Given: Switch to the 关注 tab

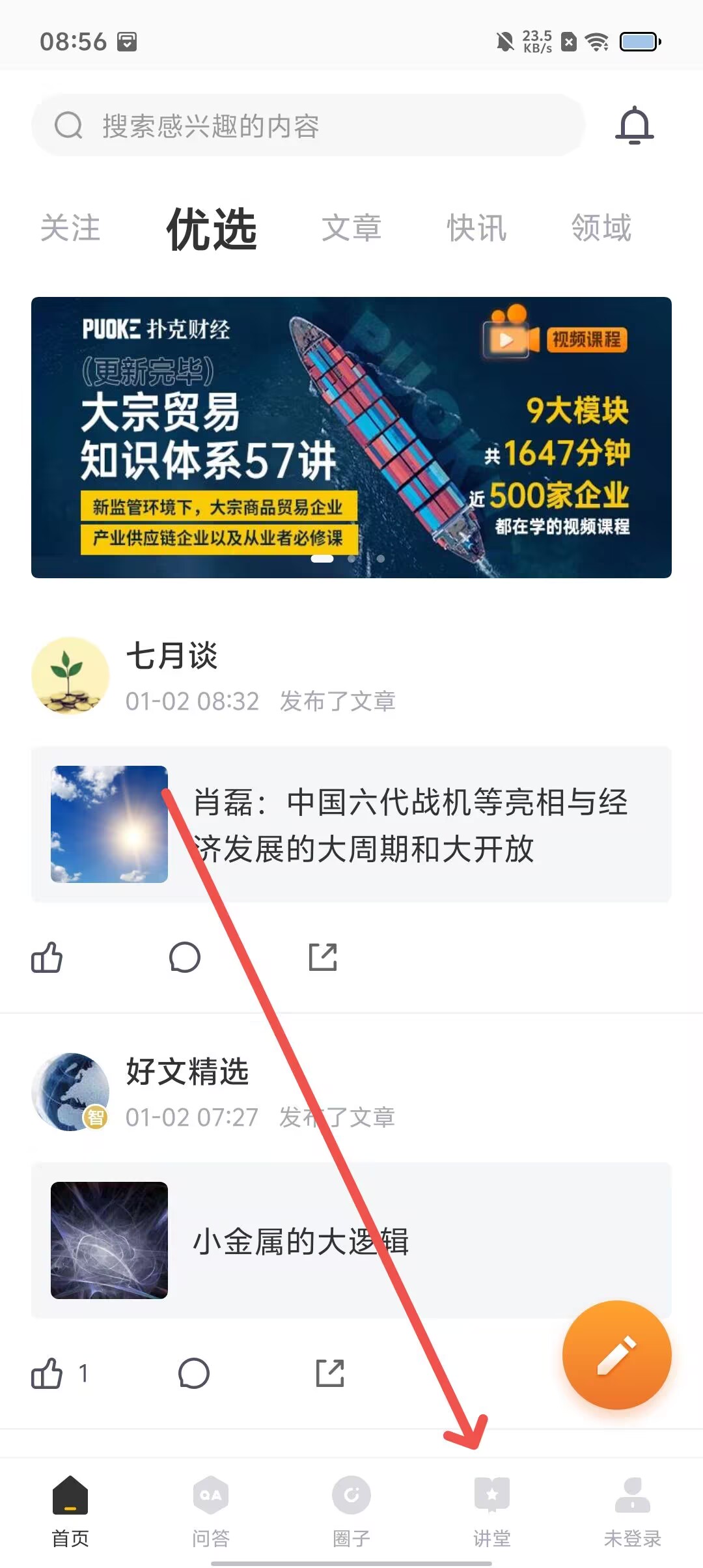Looking at the screenshot, I should pyautogui.click(x=70, y=228).
